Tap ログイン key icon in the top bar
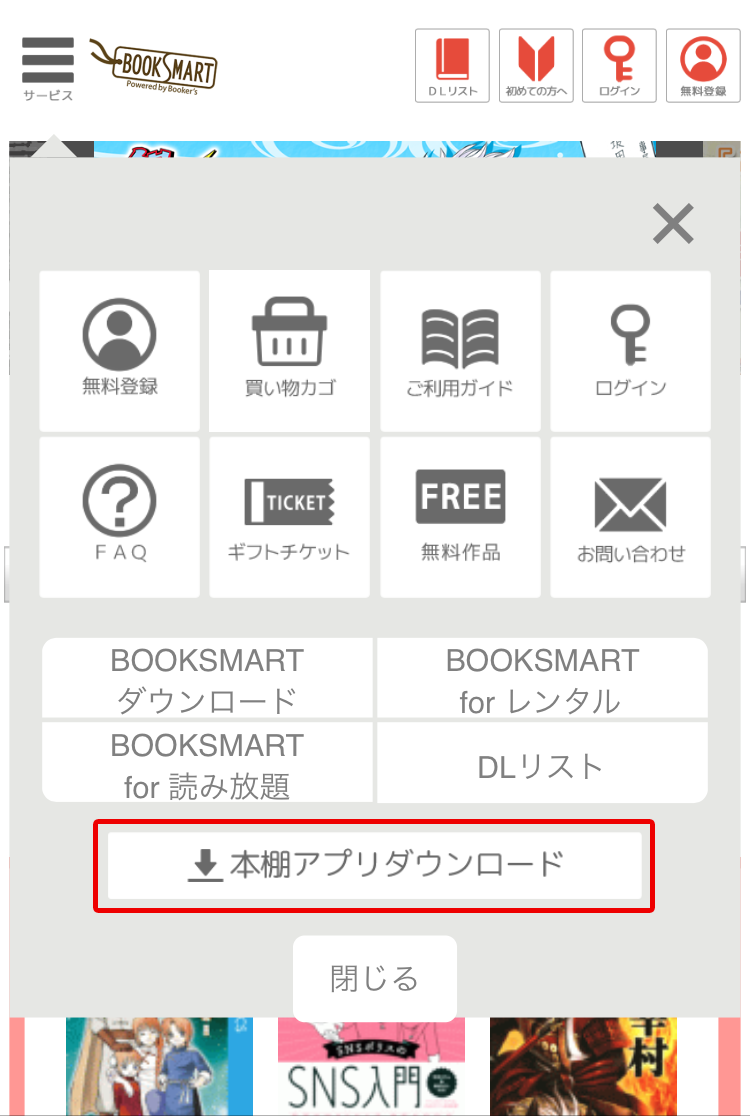Image resolution: width=750 pixels, height=1116 pixels. coord(619,65)
